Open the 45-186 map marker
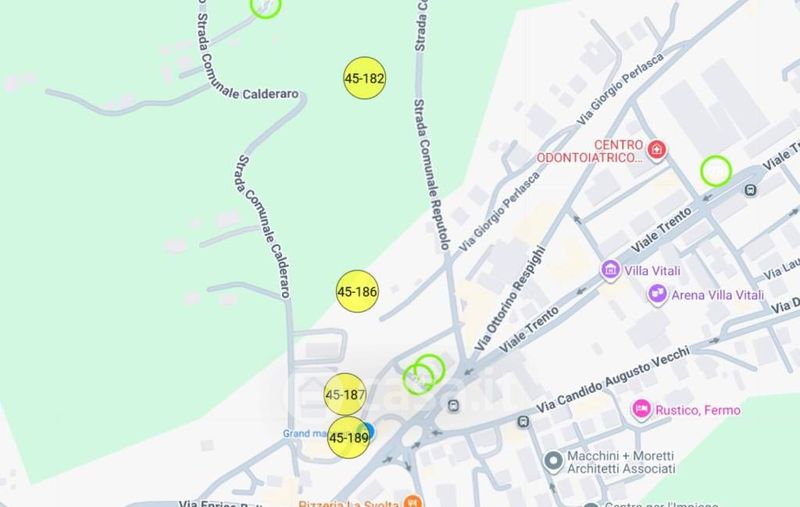This screenshot has height=507, width=800. [x=357, y=291]
